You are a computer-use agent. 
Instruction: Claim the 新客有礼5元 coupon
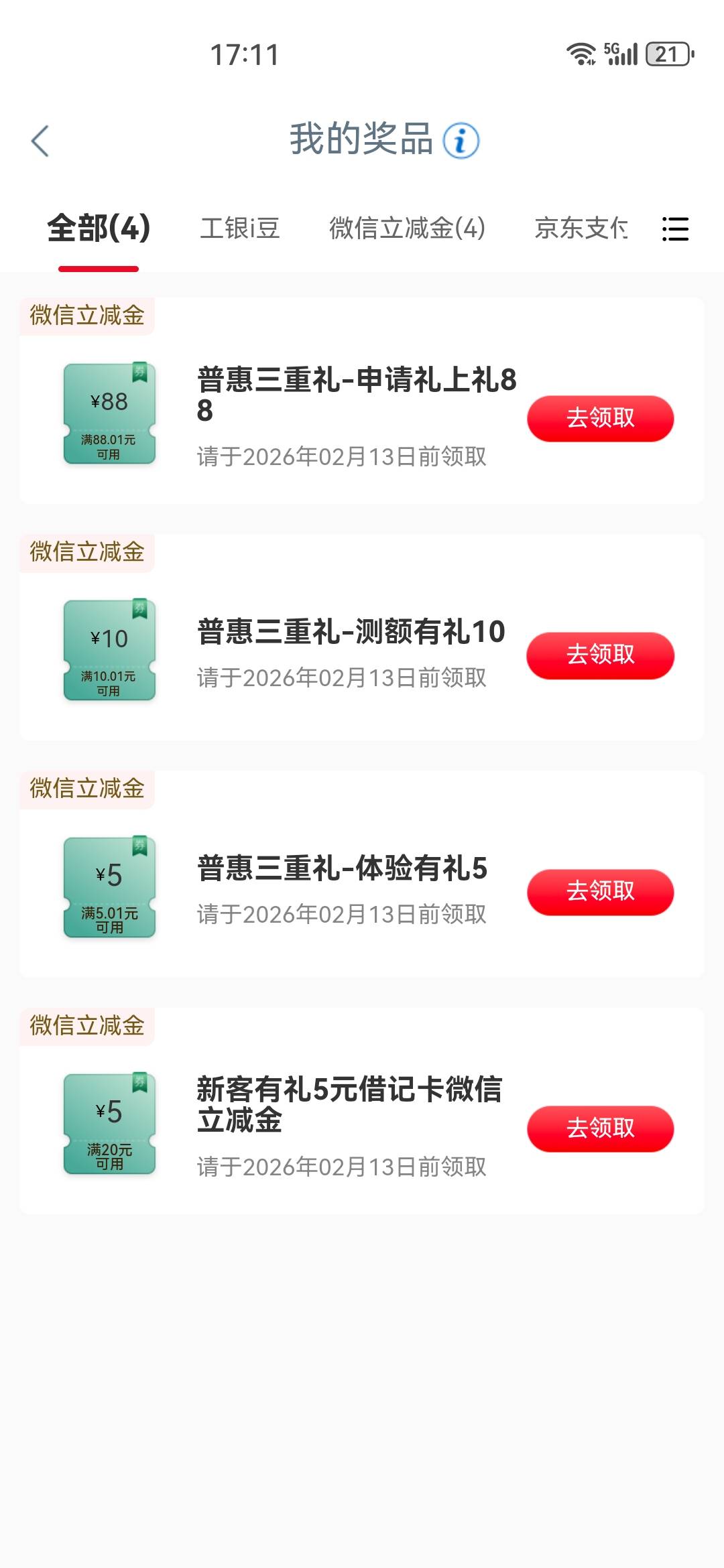[x=600, y=1128]
